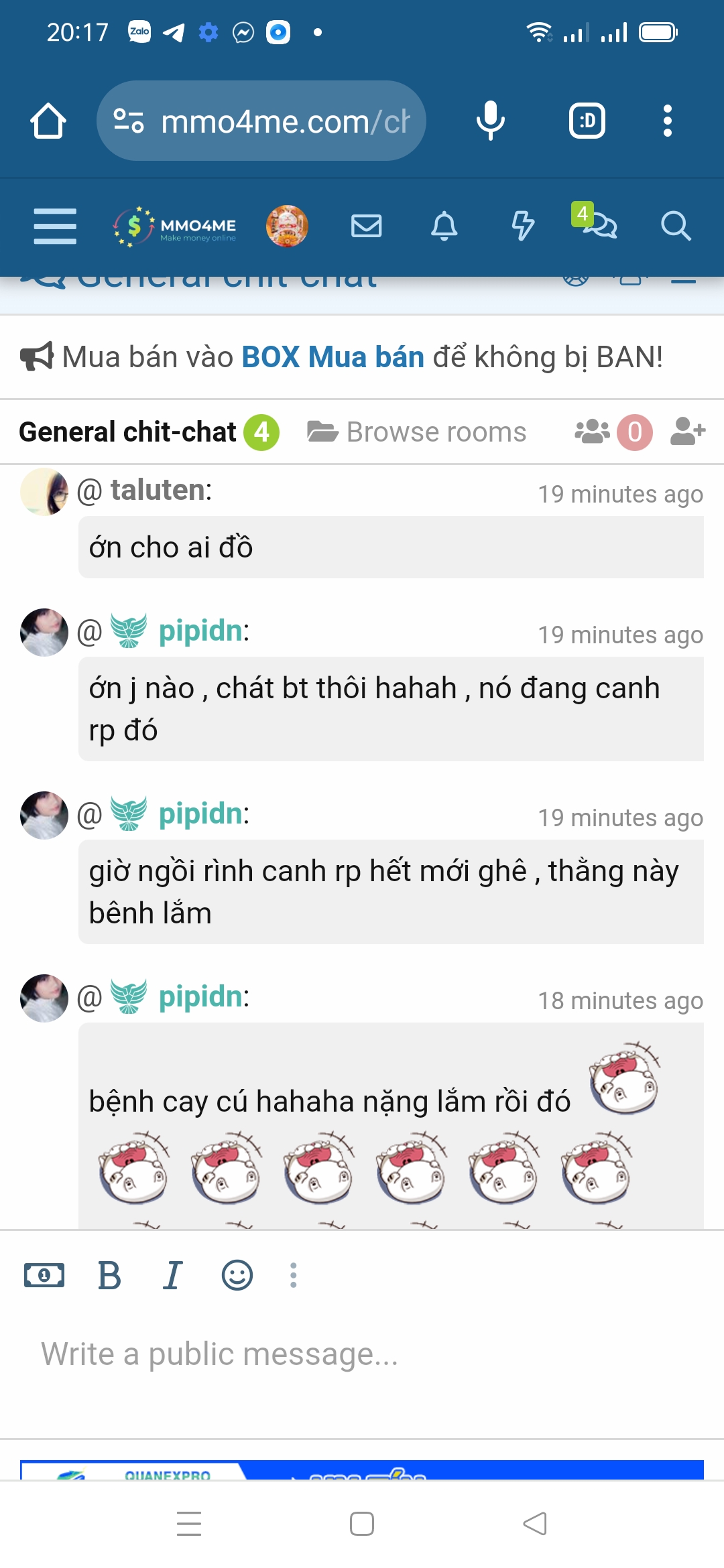Open the notifications bell
The width and height of the screenshot is (724, 1568).
(x=444, y=226)
